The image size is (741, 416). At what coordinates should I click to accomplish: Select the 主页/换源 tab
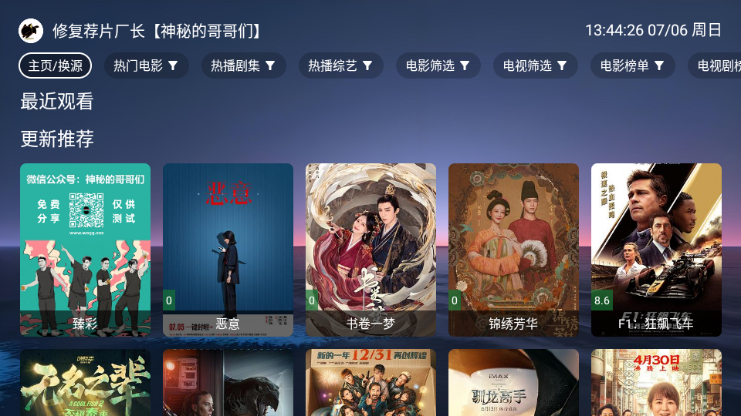[55, 66]
